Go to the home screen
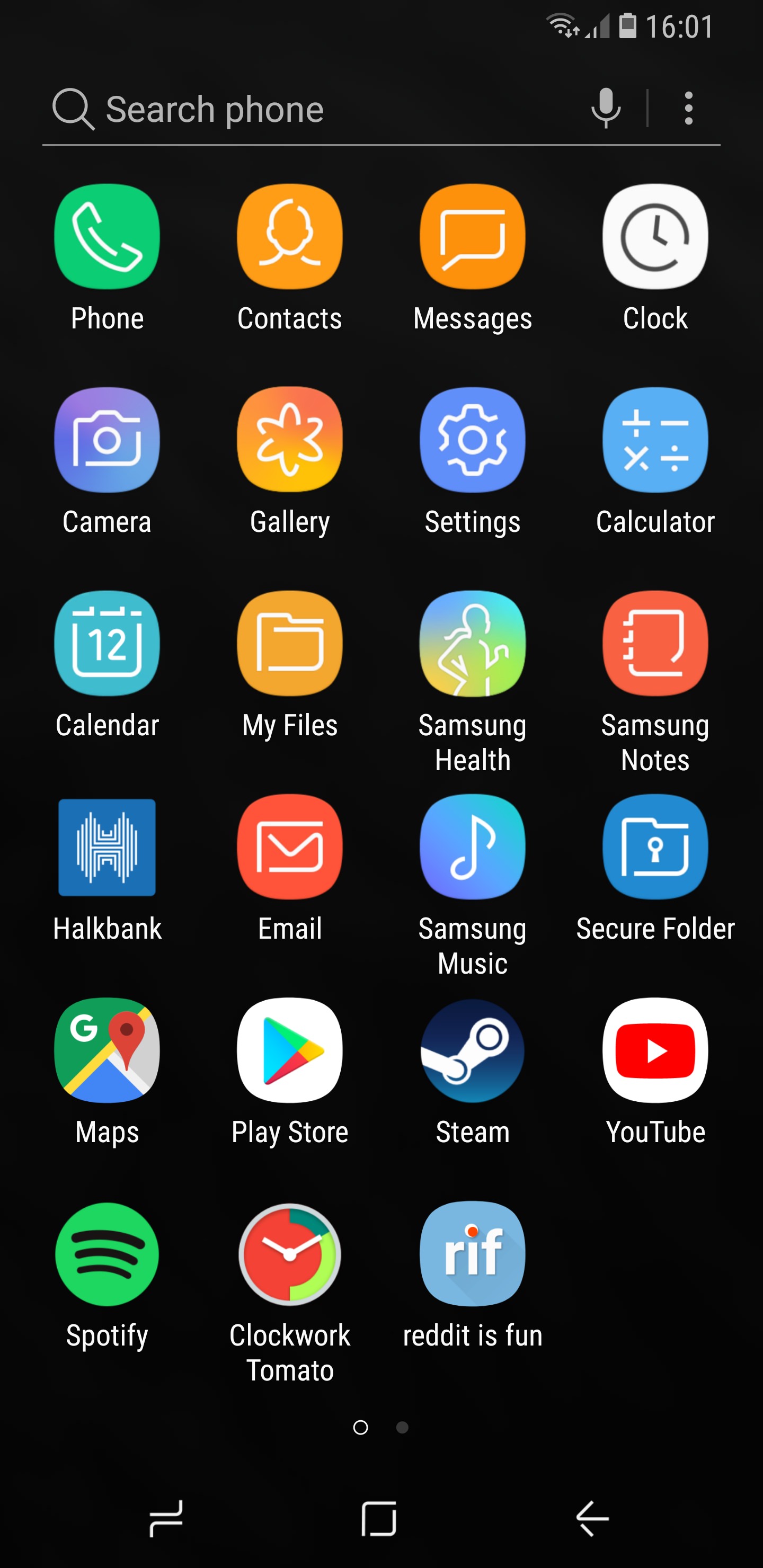763x1568 pixels. (x=379, y=1518)
